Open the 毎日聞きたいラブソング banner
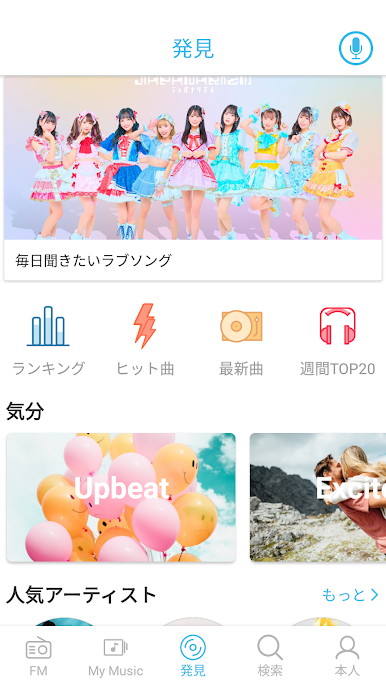The image size is (386, 686). (193, 178)
